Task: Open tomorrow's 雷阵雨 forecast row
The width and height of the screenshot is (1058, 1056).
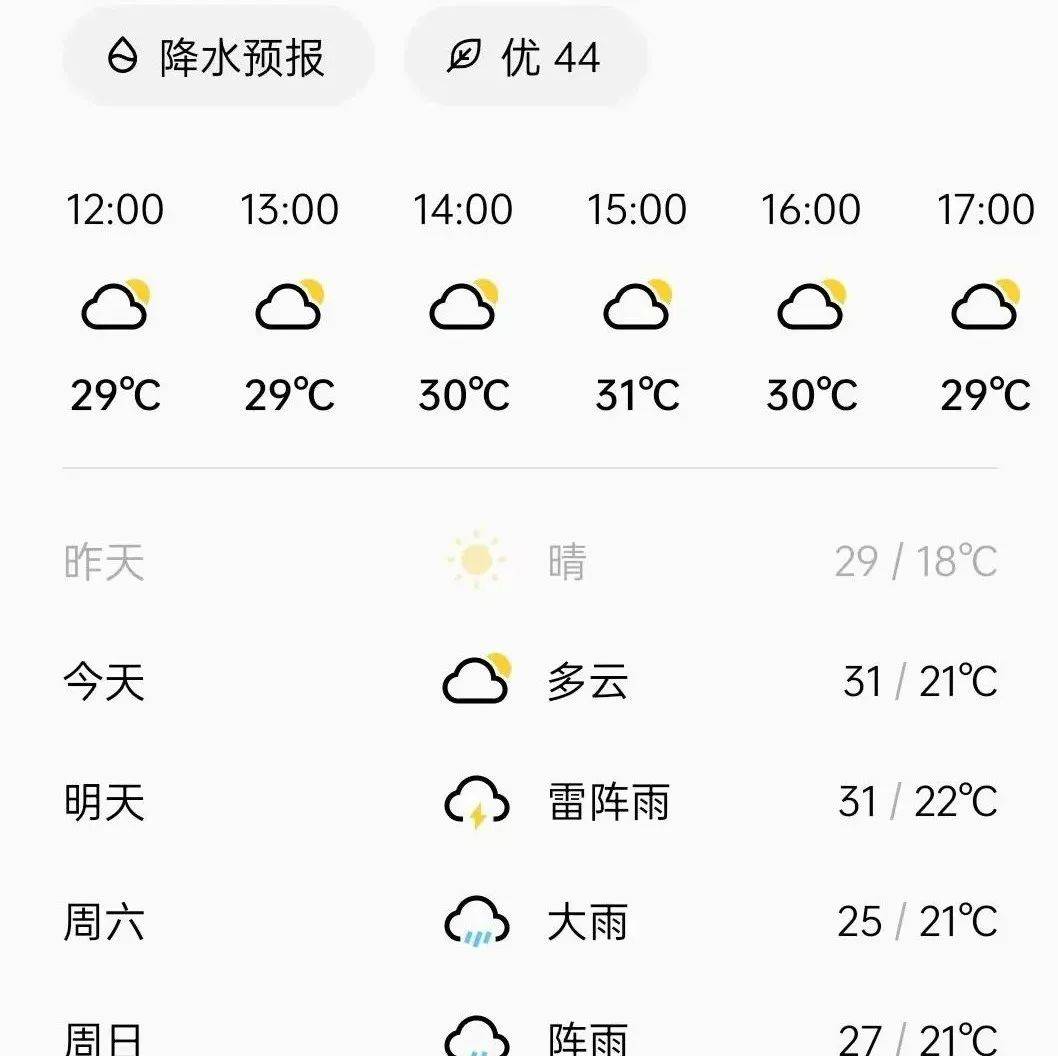Action: (529, 802)
